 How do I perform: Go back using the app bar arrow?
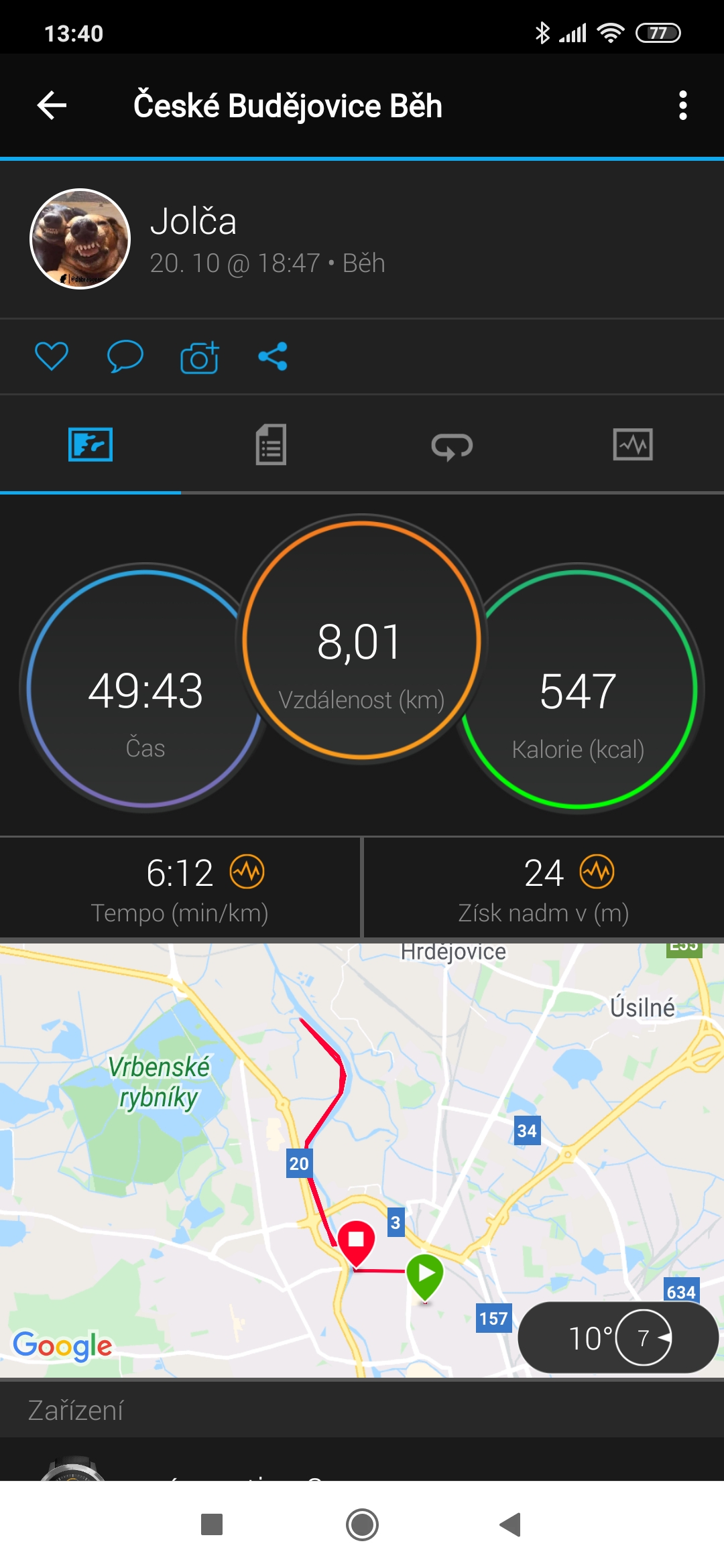52,105
